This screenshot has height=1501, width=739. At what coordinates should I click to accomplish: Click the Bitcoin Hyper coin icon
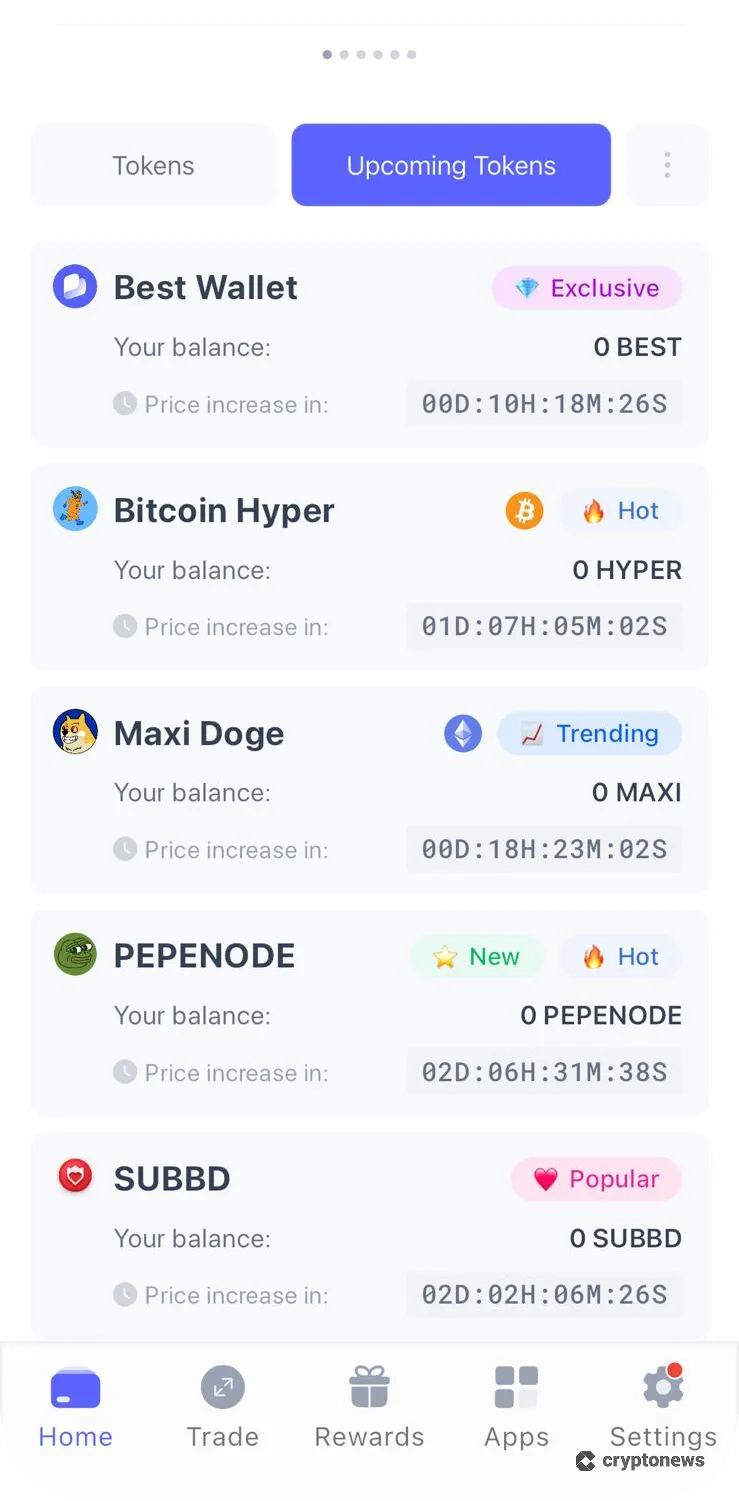74,510
